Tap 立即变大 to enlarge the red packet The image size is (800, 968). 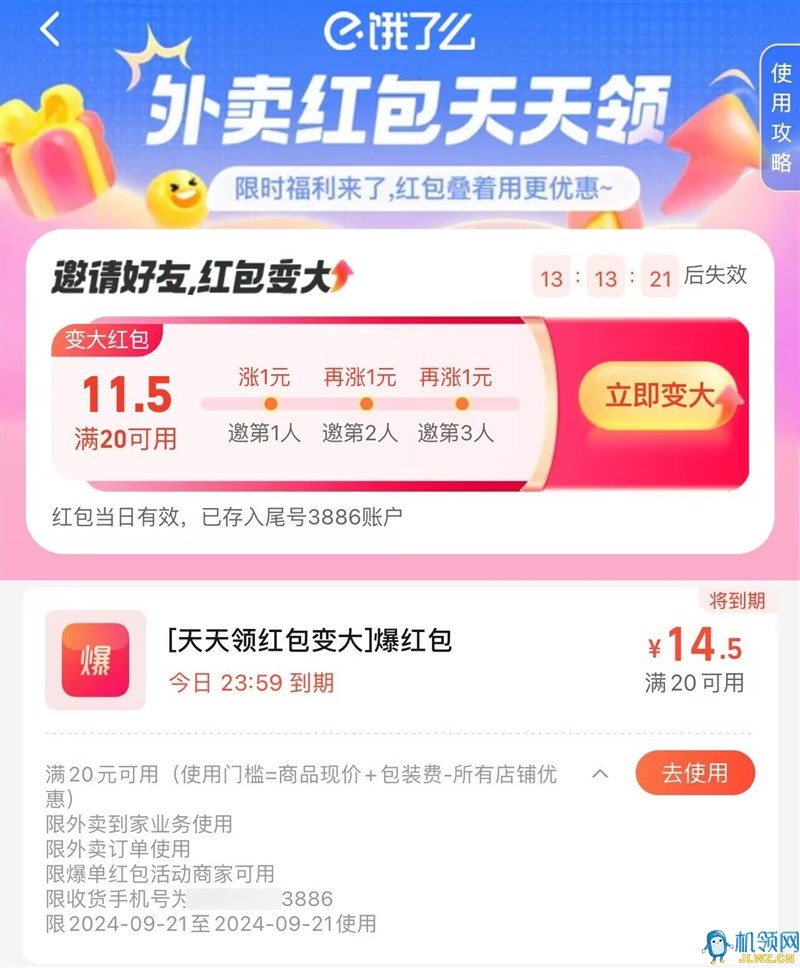tap(660, 396)
